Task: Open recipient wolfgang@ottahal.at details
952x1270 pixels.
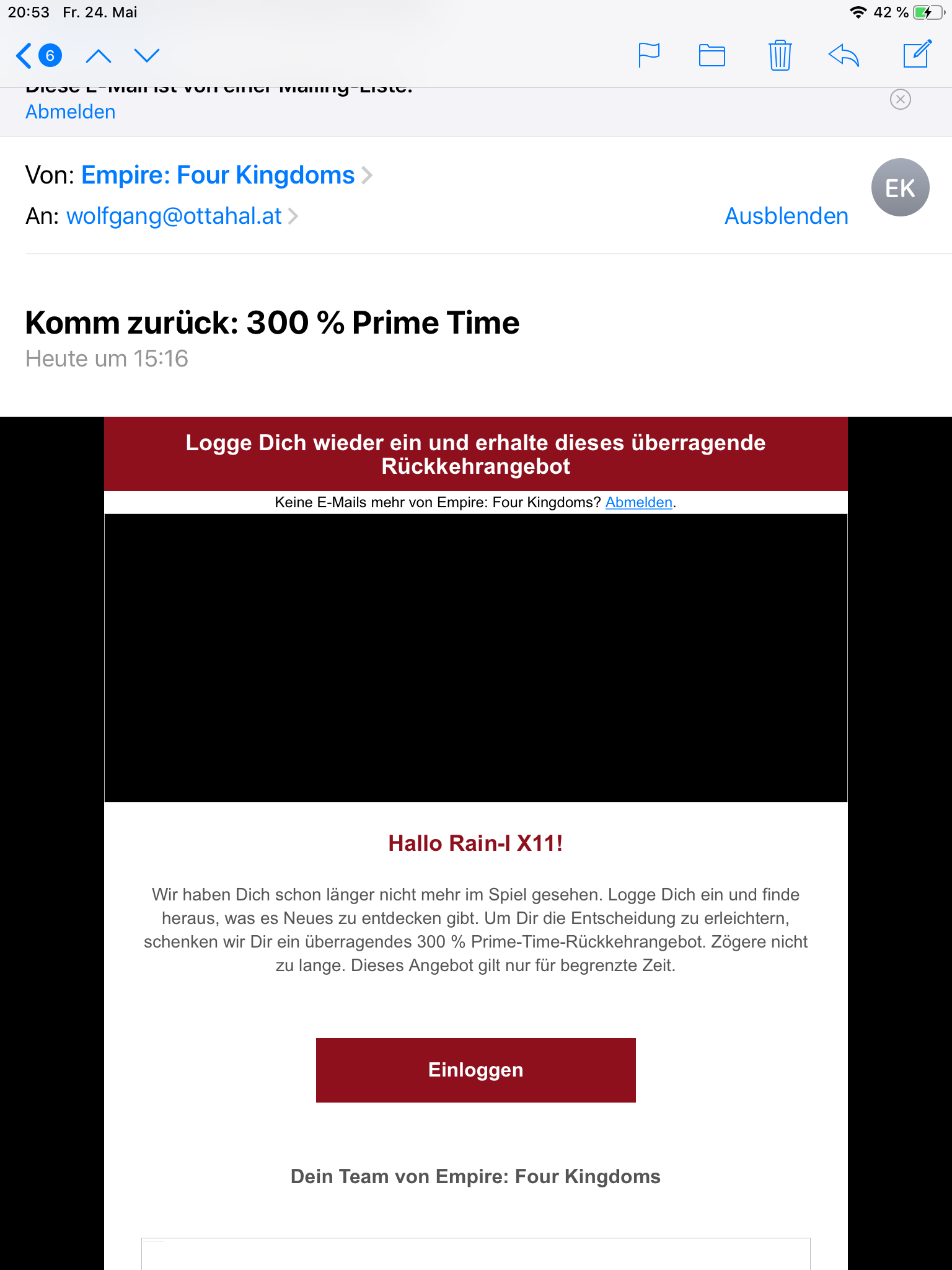Action: [x=174, y=216]
